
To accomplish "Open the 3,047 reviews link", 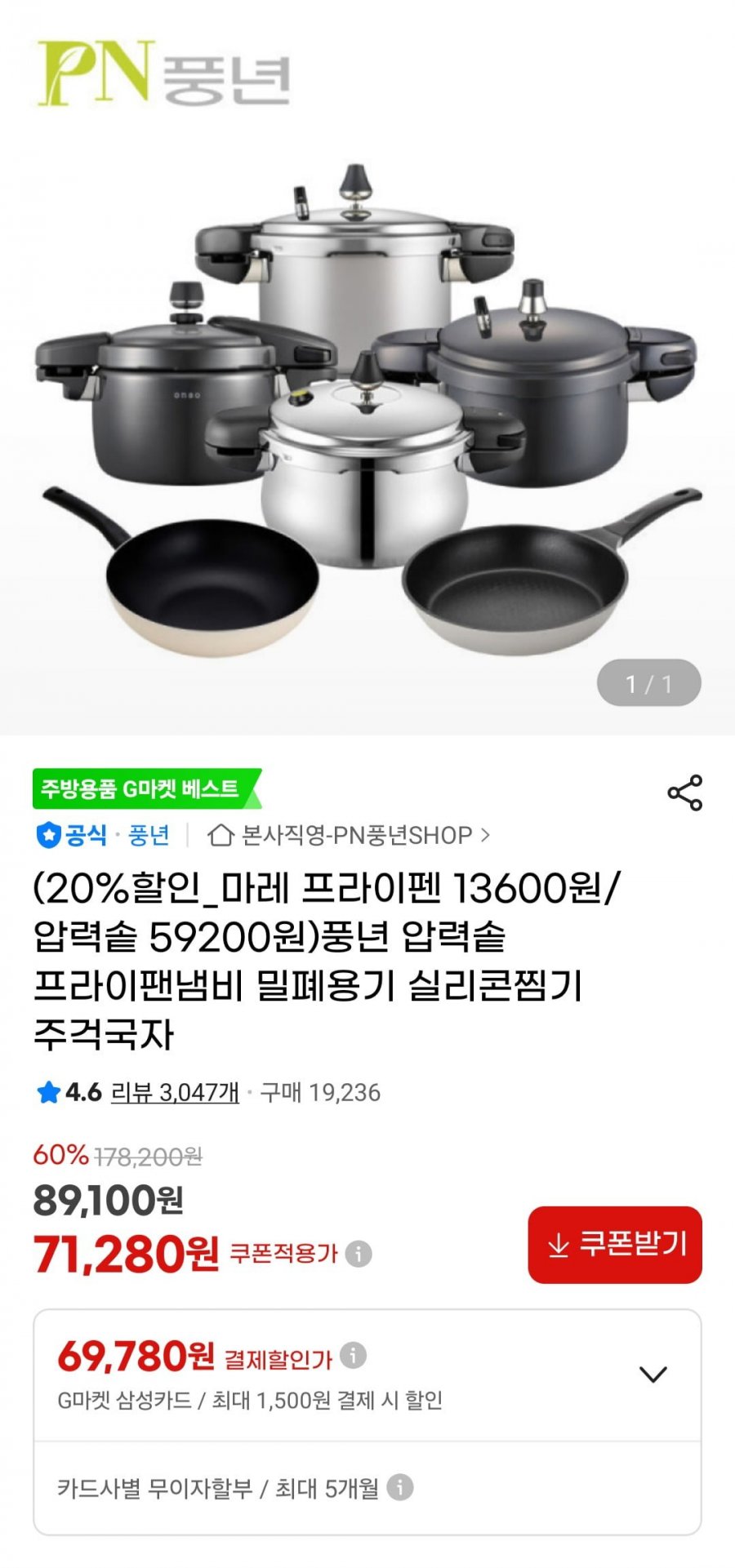I will tap(175, 1092).
